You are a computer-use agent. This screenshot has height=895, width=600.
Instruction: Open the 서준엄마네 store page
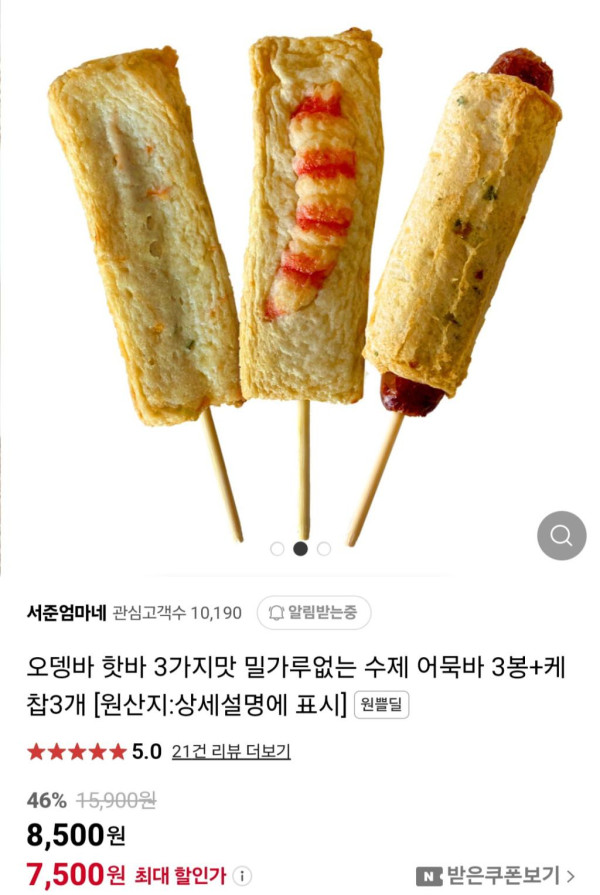click(66, 612)
